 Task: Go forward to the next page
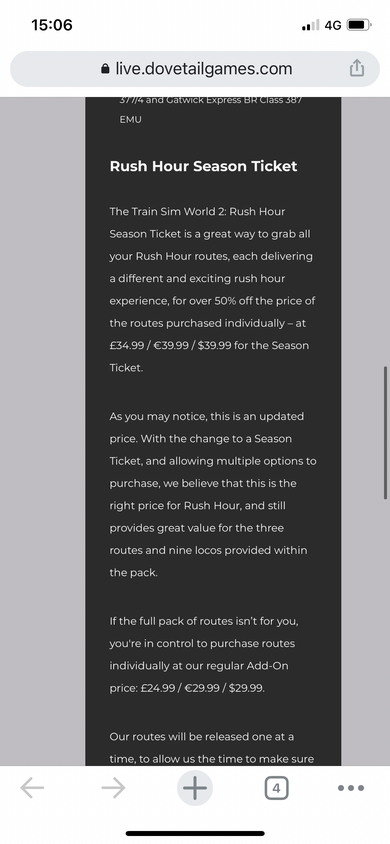(114, 788)
